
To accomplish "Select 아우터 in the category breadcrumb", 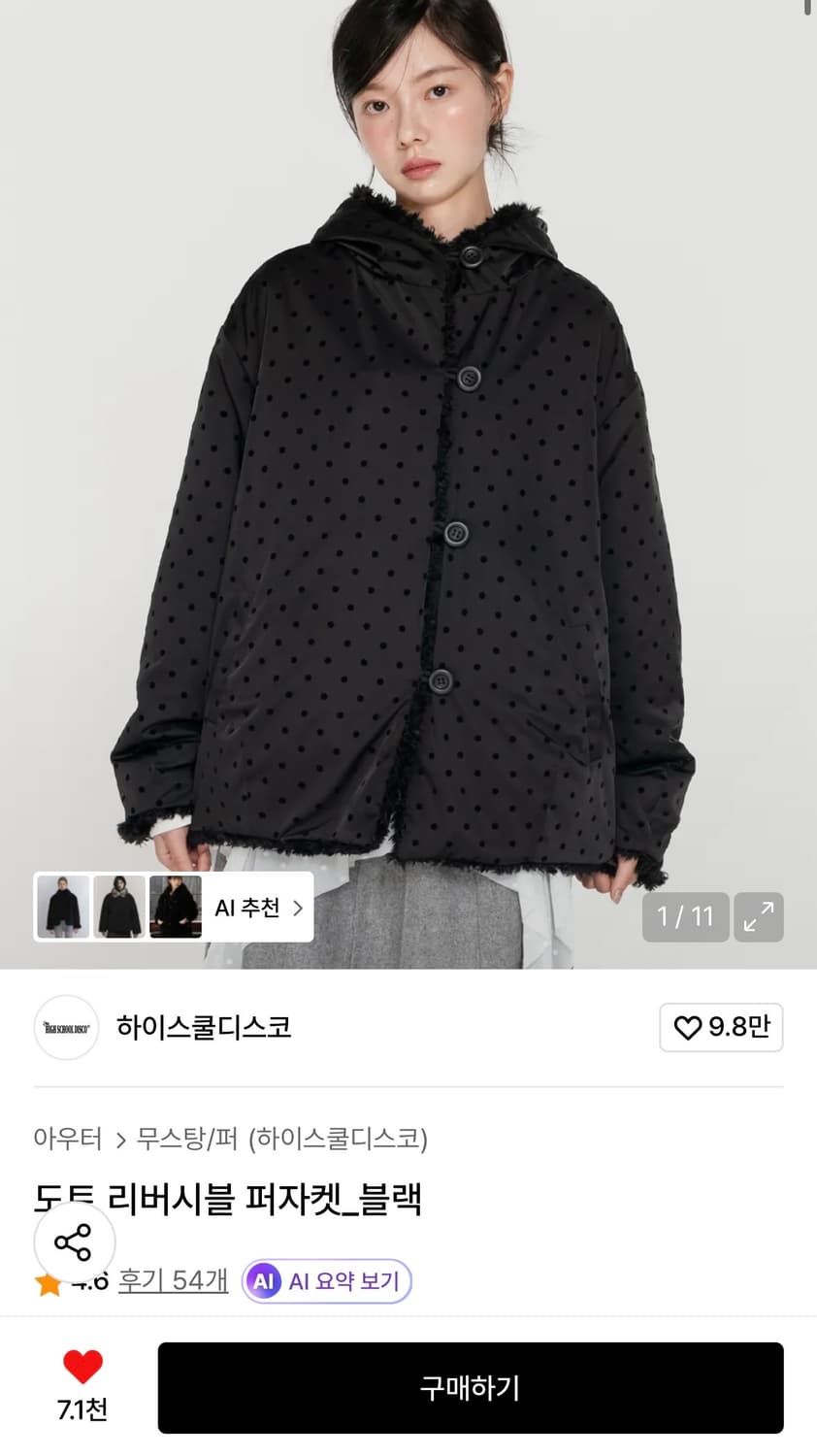I will 67,1142.
